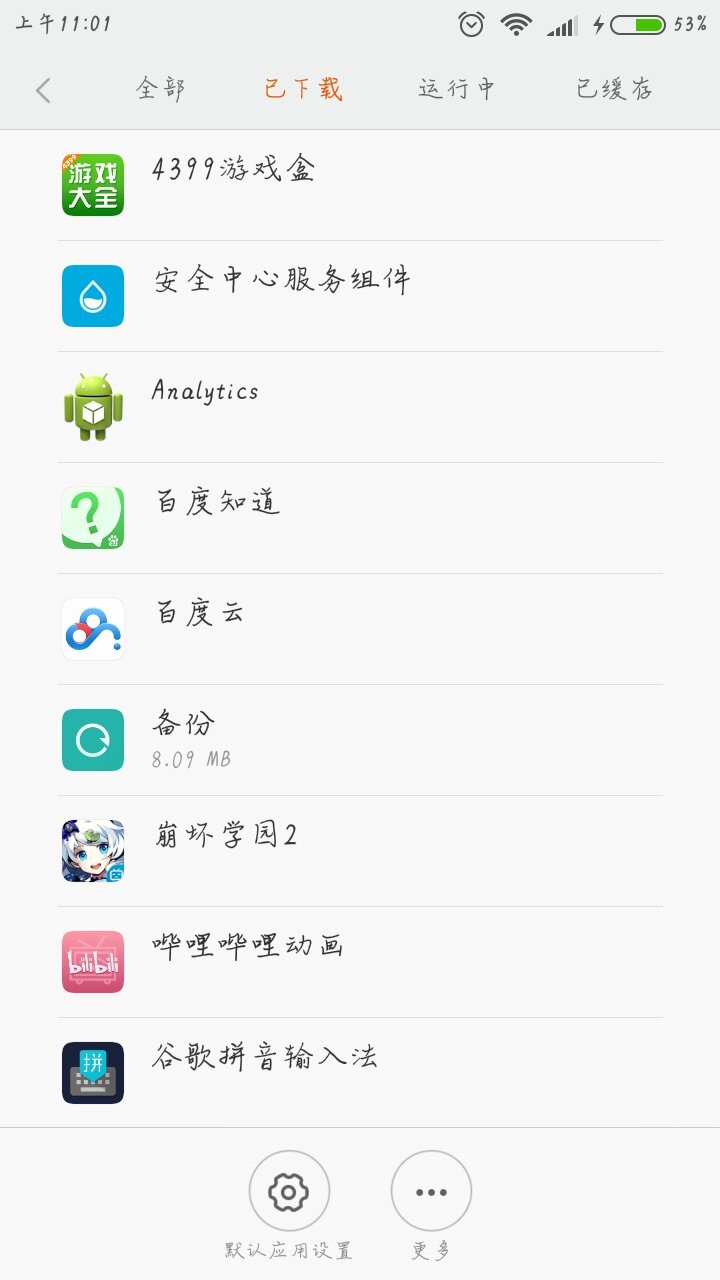
Task: Tap the 安全中心服务组件 water-drop icon
Action: [93, 296]
